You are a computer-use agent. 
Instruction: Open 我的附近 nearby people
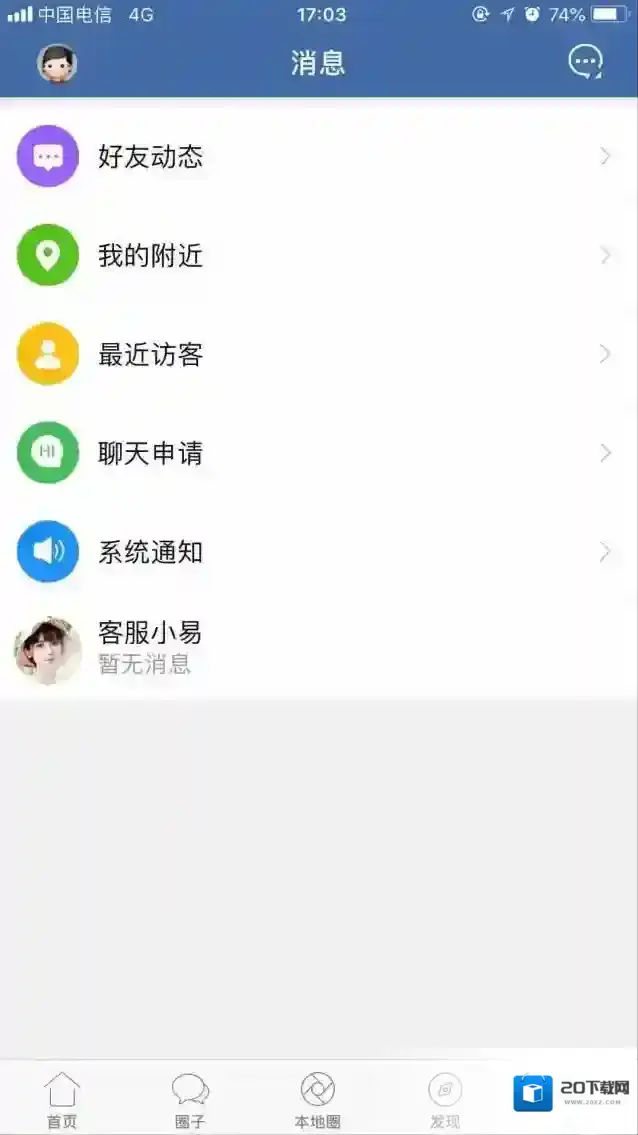318,255
